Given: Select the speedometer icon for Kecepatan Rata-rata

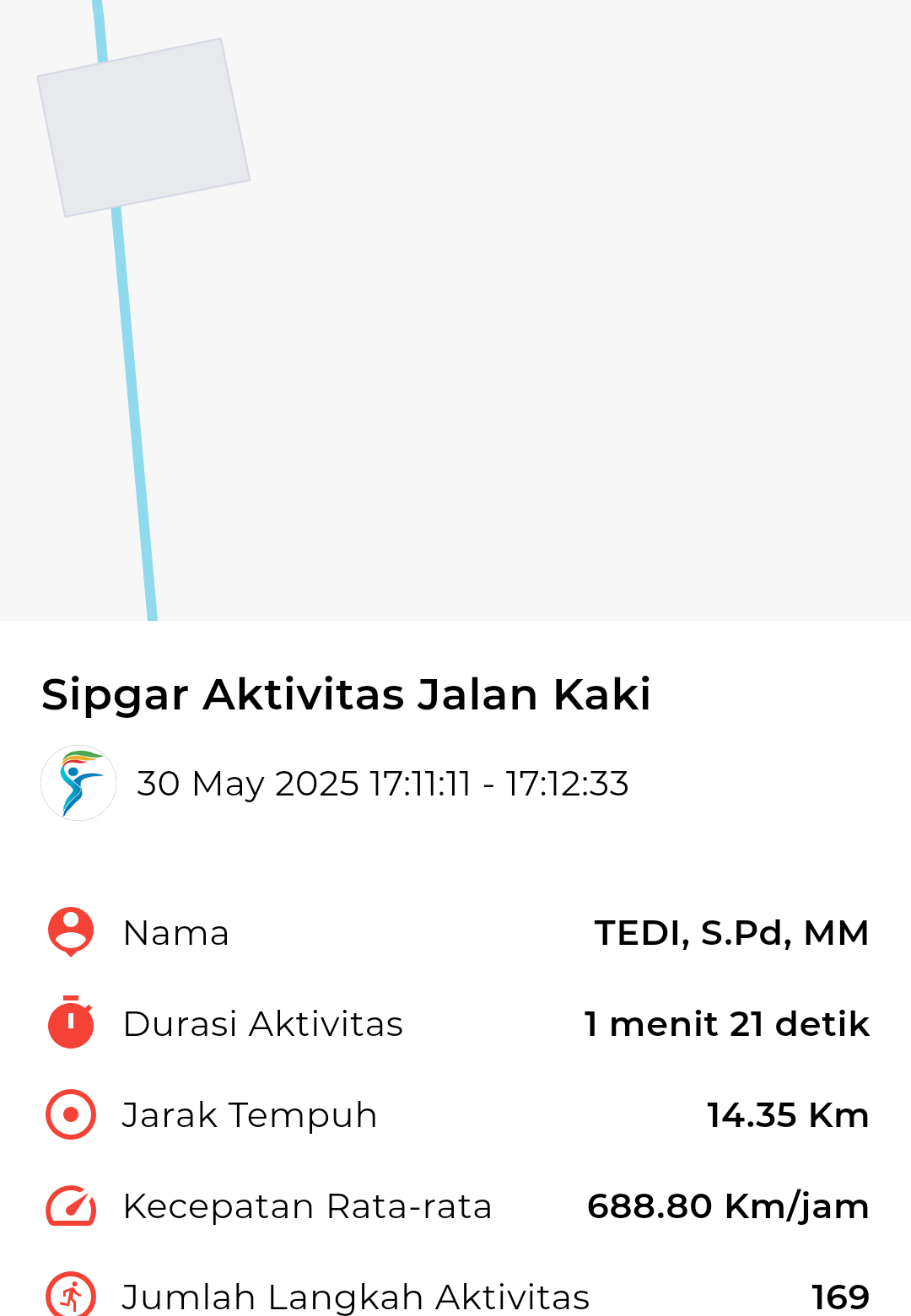Looking at the screenshot, I should point(69,1205).
